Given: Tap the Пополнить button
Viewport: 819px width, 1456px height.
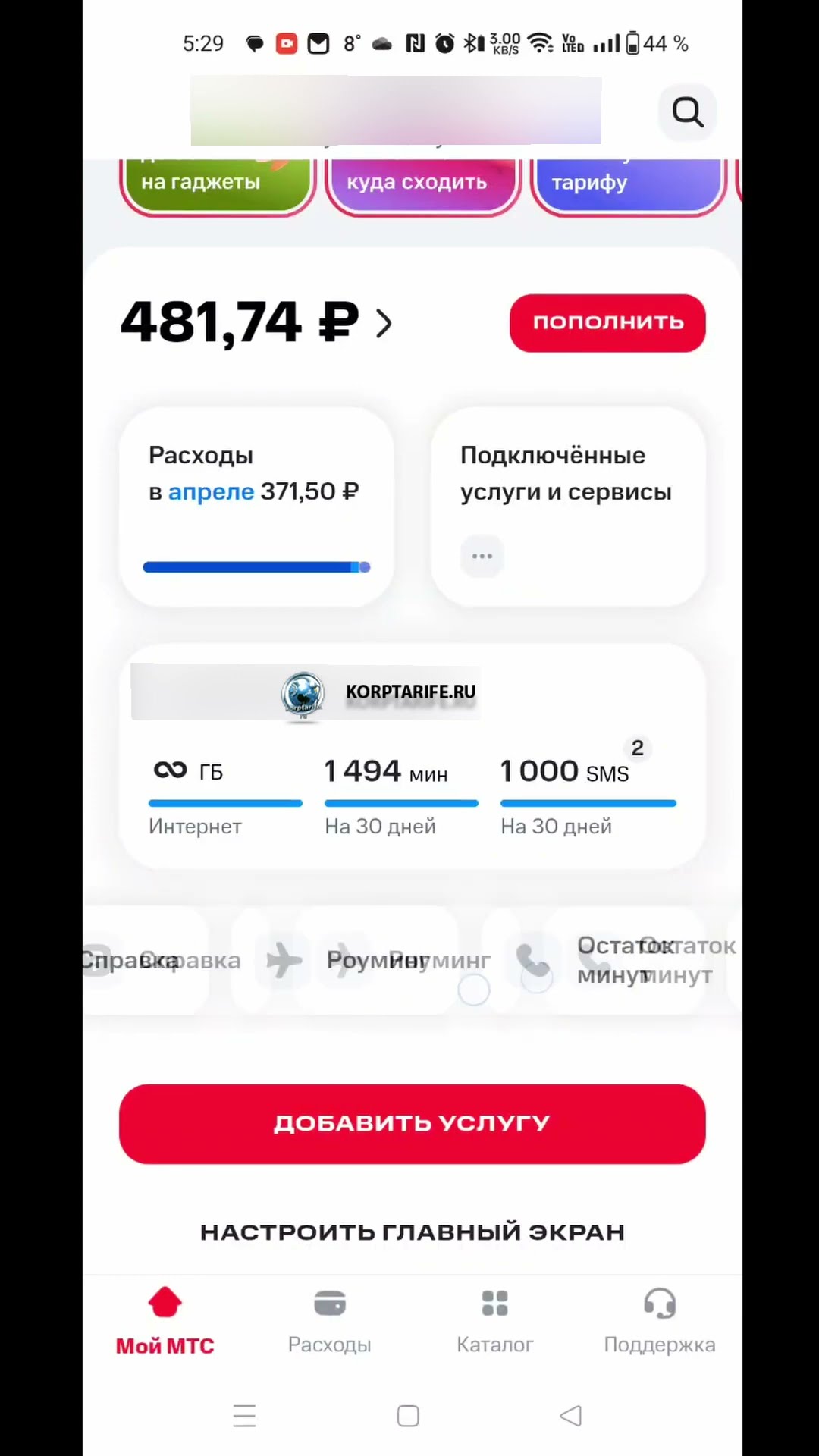Looking at the screenshot, I should (x=607, y=323).
